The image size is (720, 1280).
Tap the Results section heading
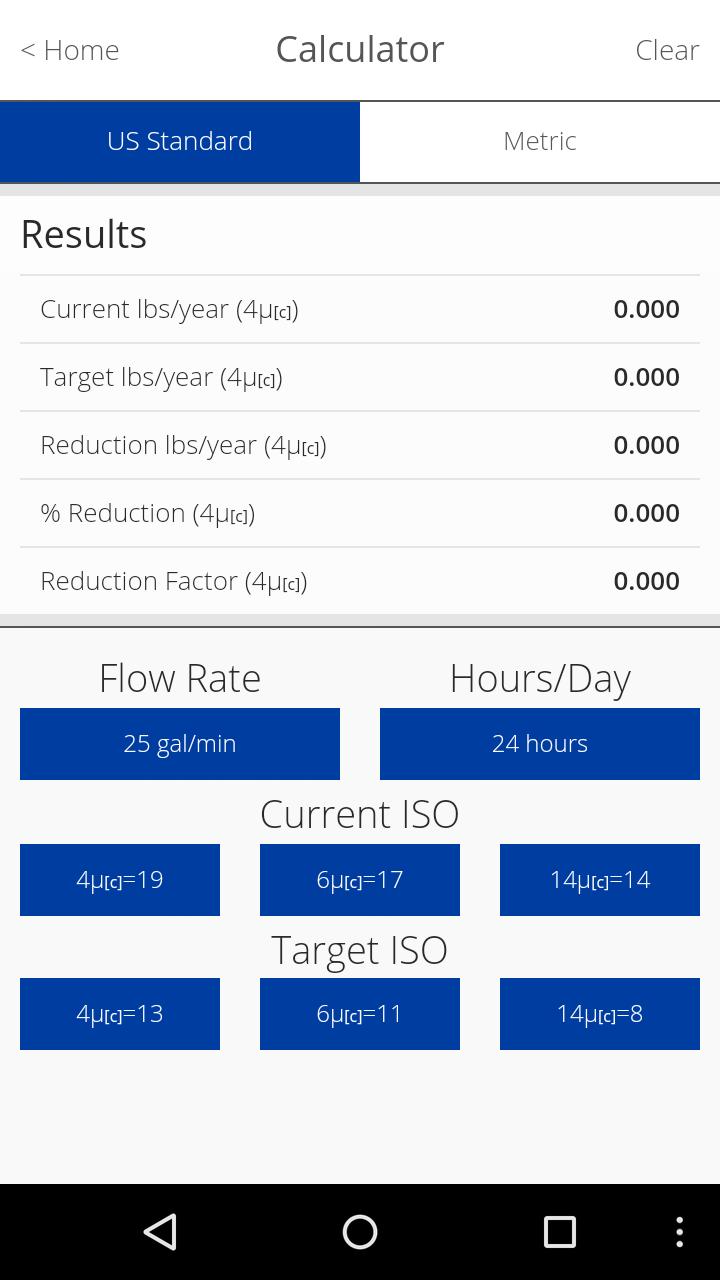coord(83,233)
